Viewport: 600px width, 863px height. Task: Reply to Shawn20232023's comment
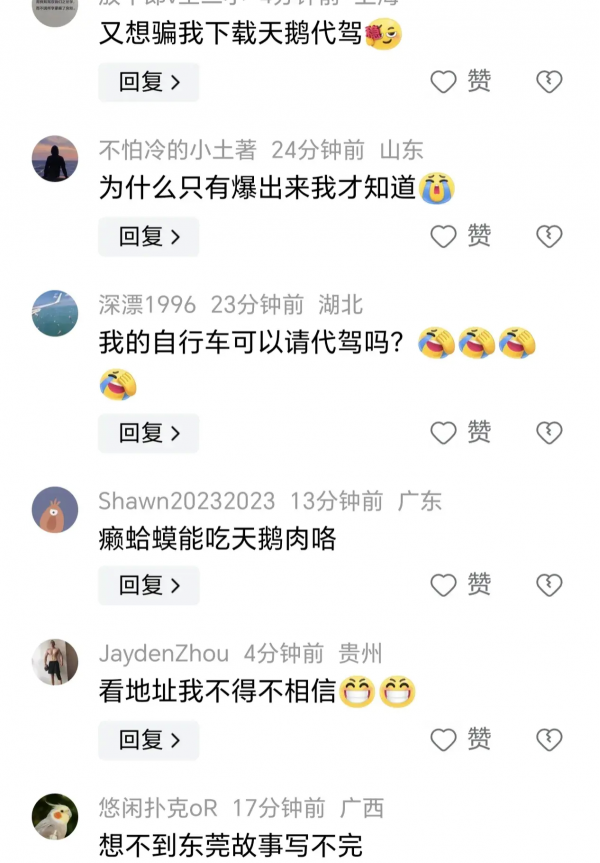[x=148, y=585]
